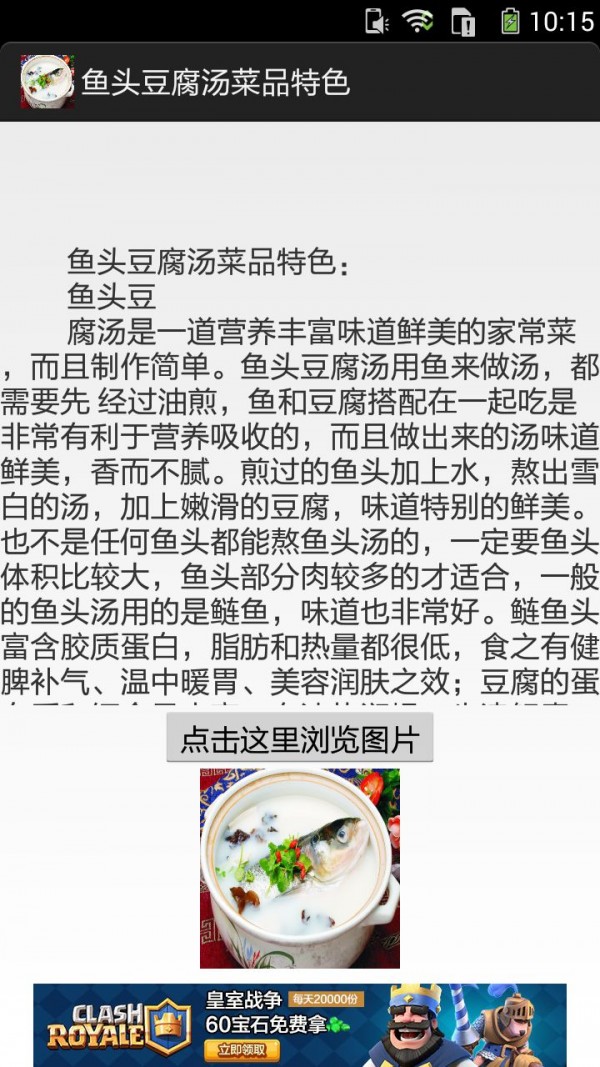Viewport: 600px width, 1067px height.
Task: Tap the app icon in the title bar
Action: point(47,82)
